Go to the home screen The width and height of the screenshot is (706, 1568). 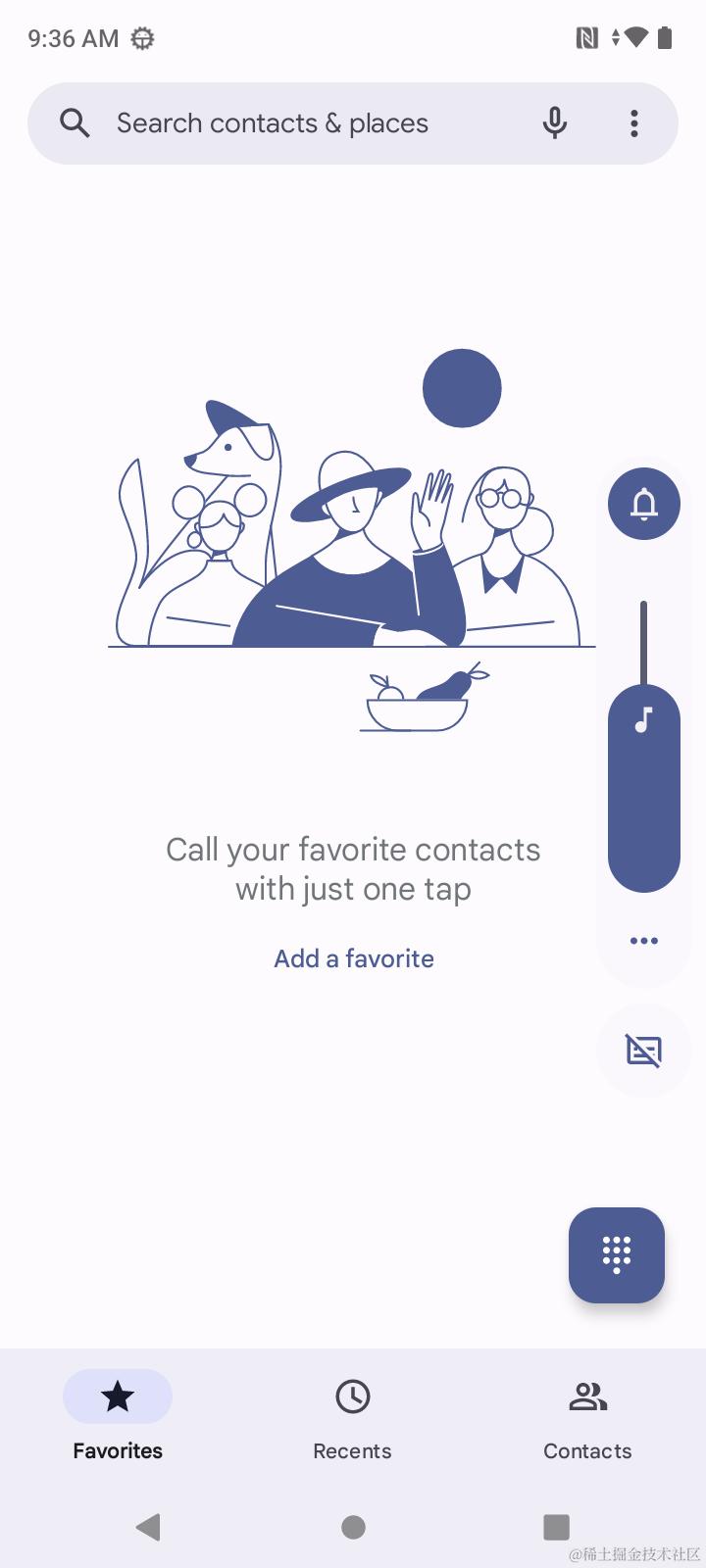click(x=353, y=1526)
